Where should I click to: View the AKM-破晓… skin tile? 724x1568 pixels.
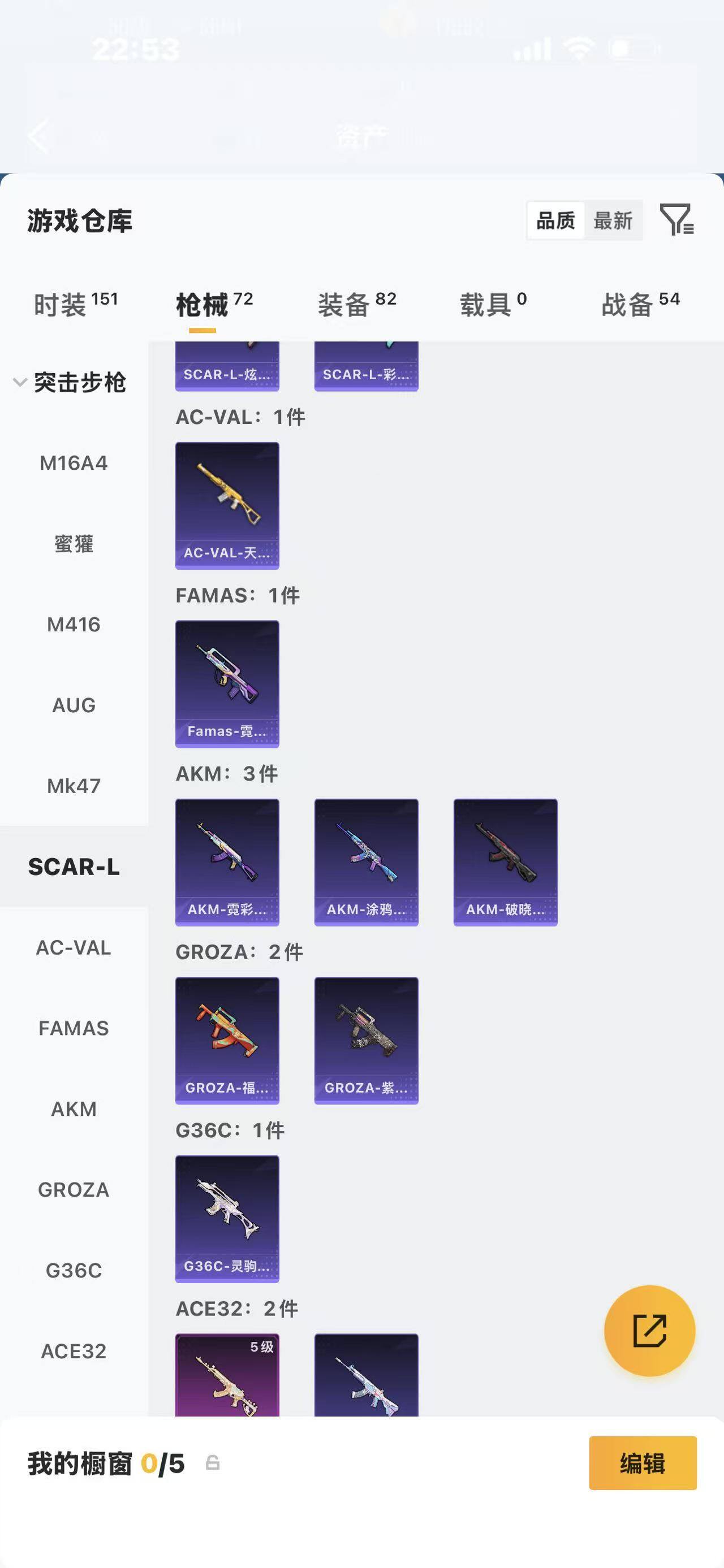[x=506, y=862]
